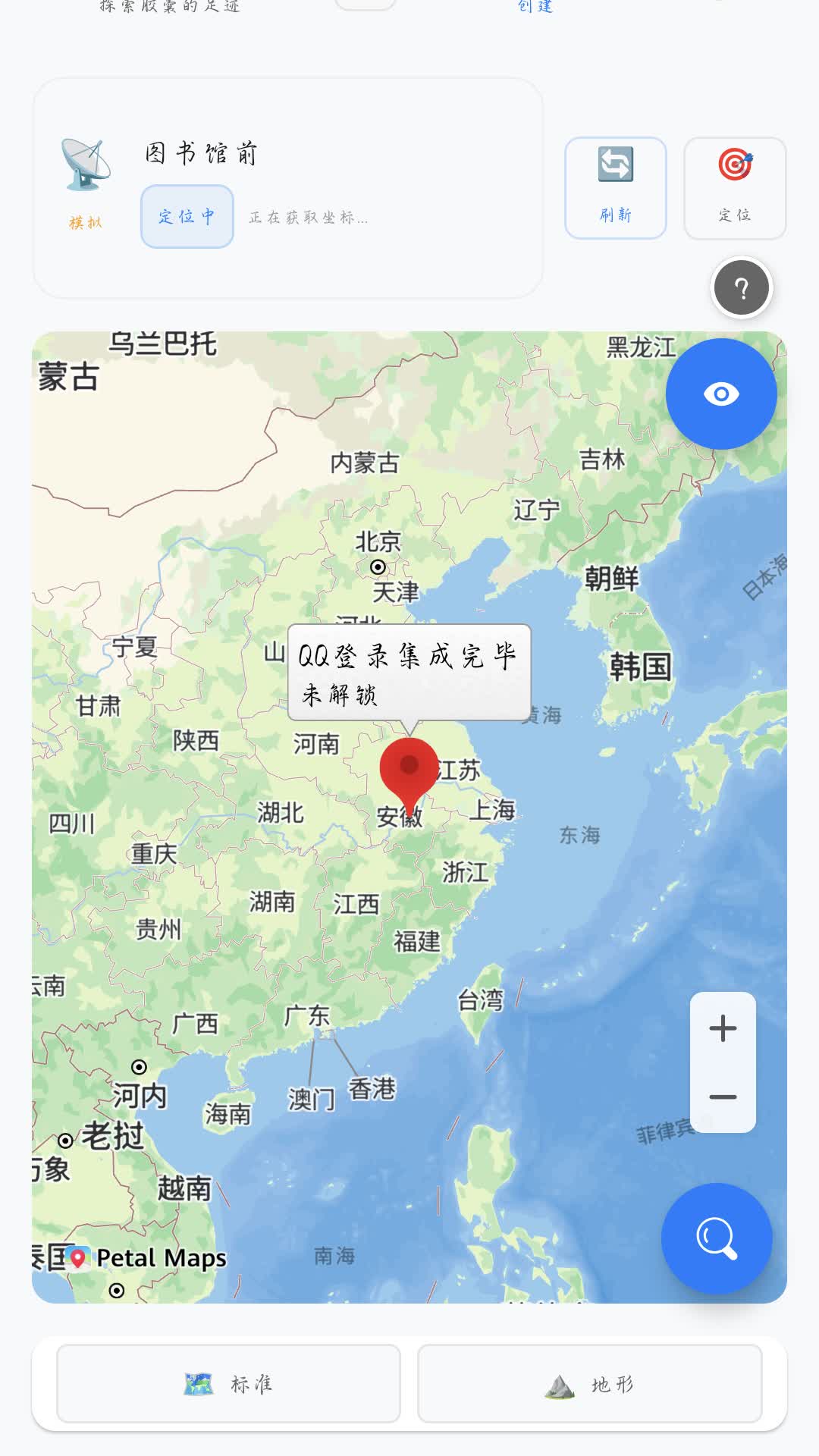
Task: Open the 创建 link
Action: coord(535,8)
